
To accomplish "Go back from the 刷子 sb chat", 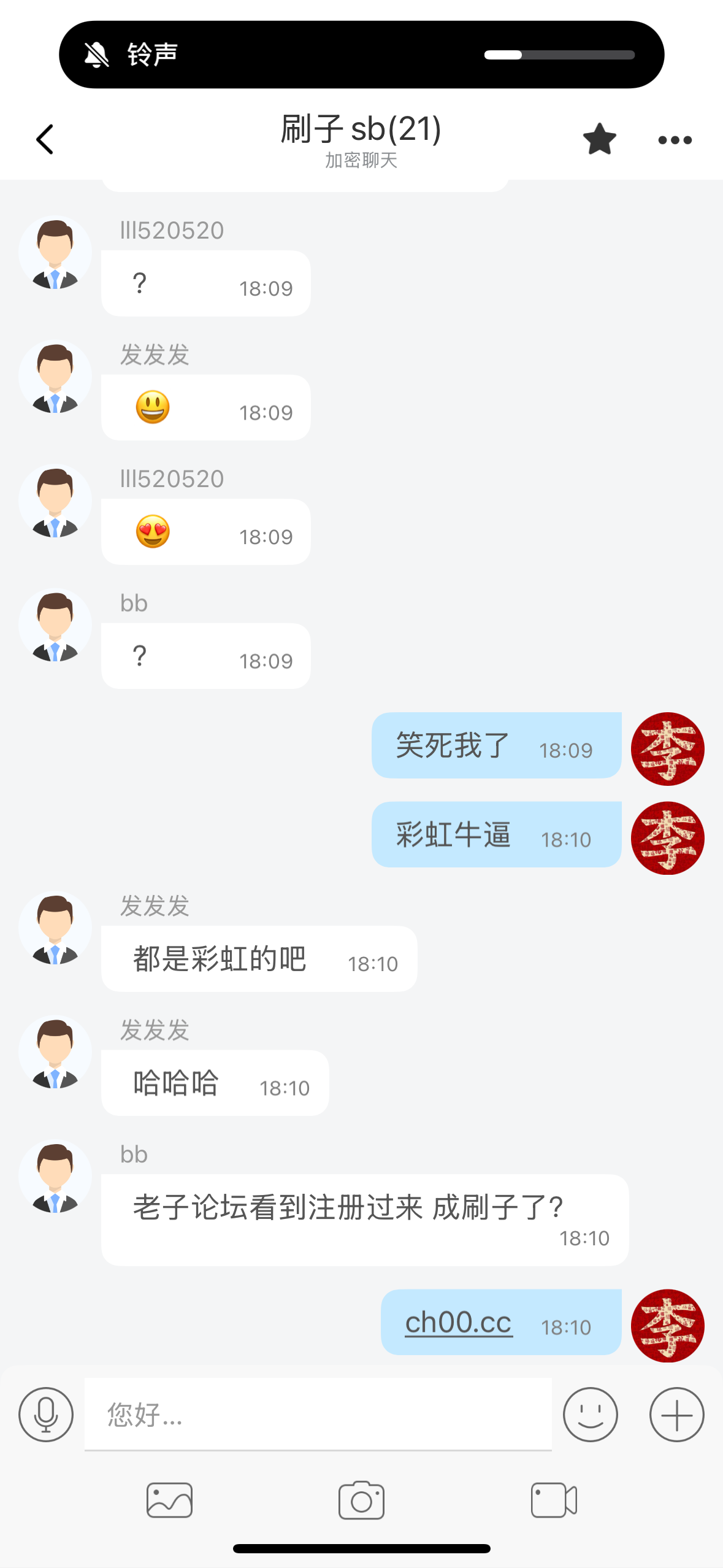I will [x=45, y=139].
